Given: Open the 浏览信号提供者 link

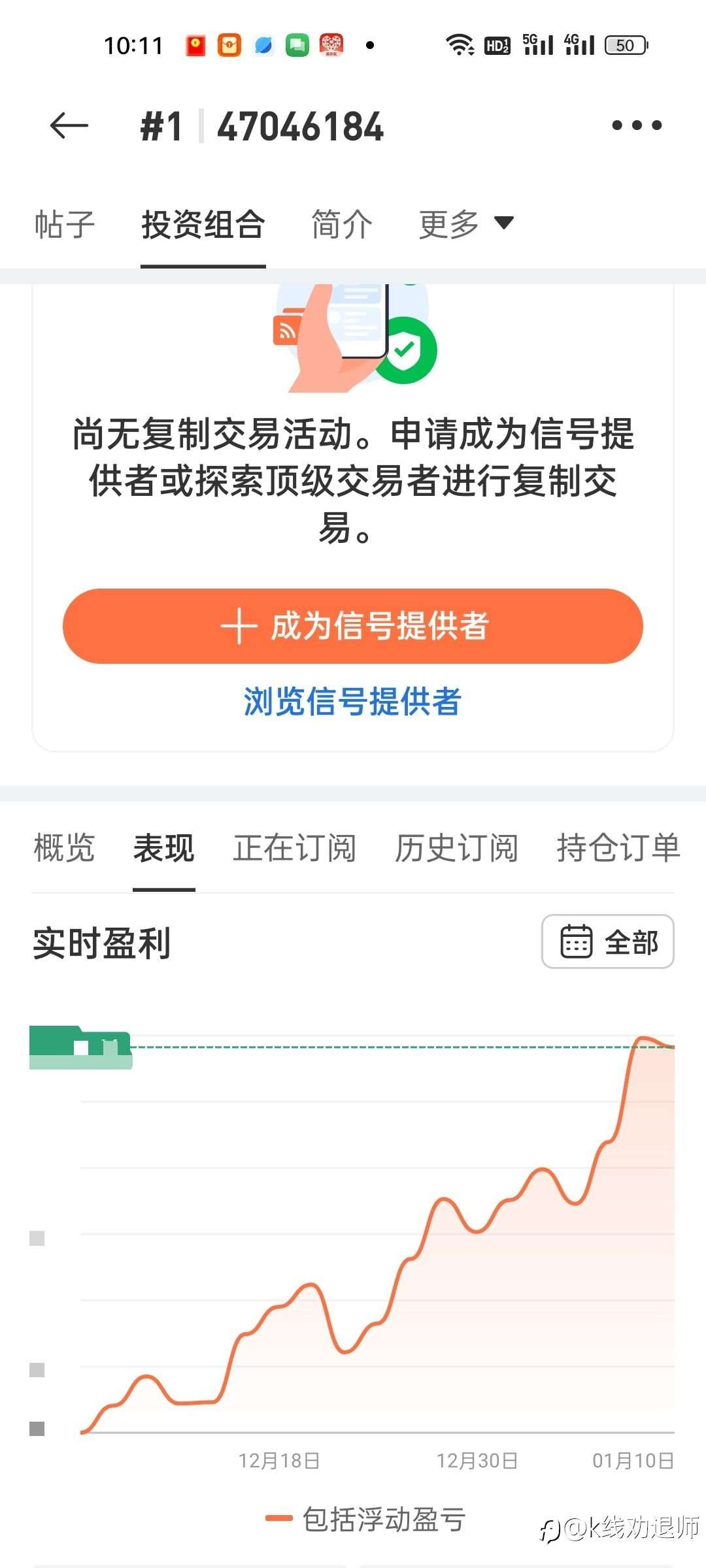Looking at the screenshot, I should [x=353, y=704].
